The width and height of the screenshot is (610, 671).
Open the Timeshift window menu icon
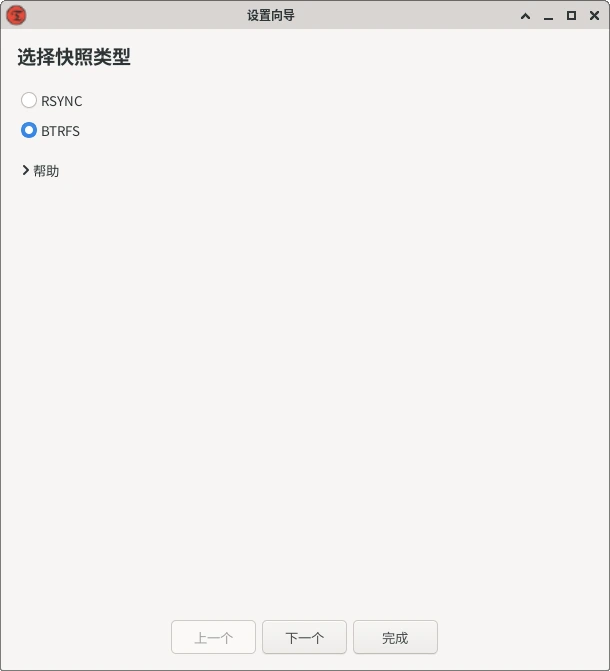coord(16,15)
